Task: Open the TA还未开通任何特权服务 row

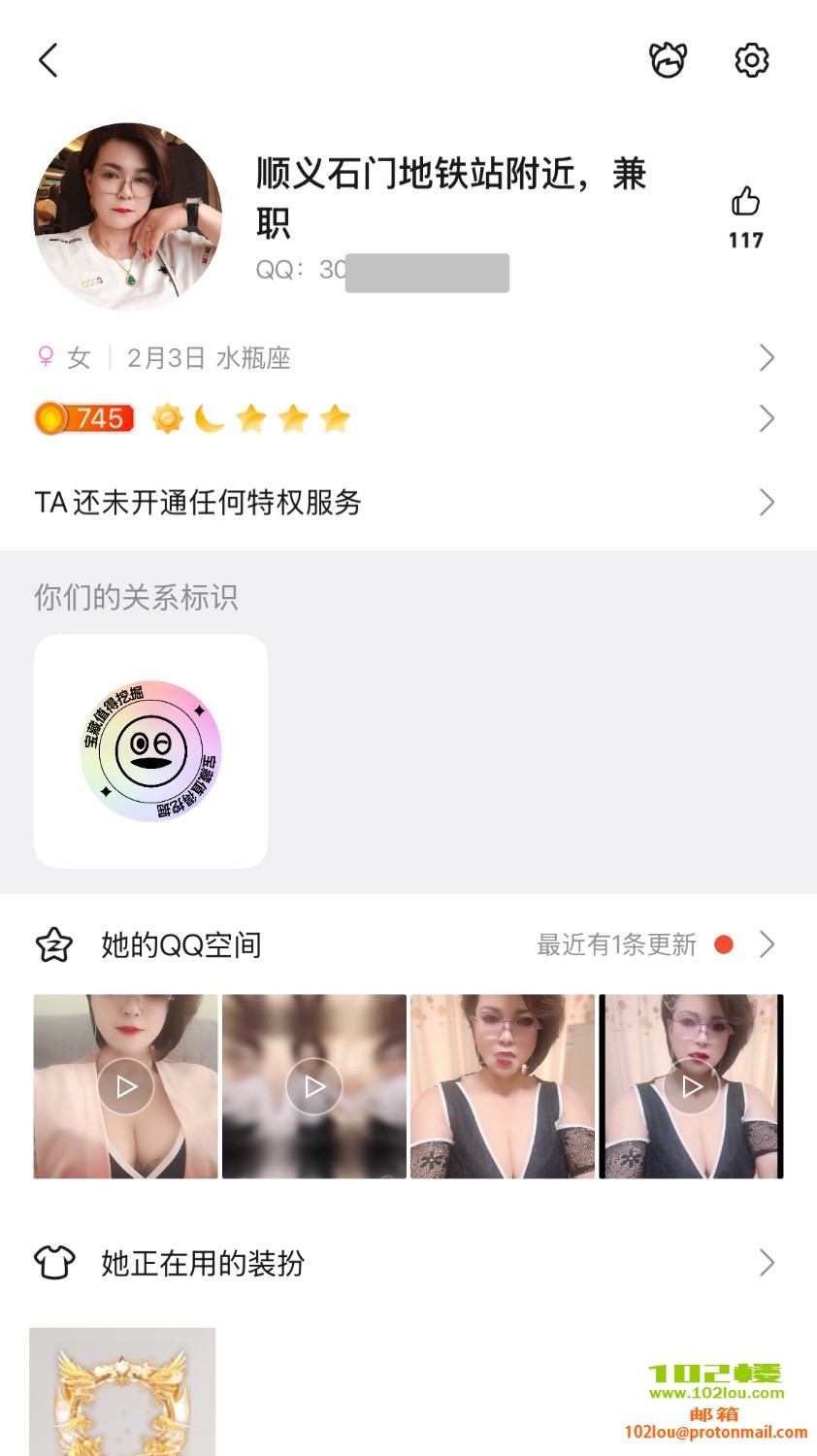Action: click(x=408, y=502)
